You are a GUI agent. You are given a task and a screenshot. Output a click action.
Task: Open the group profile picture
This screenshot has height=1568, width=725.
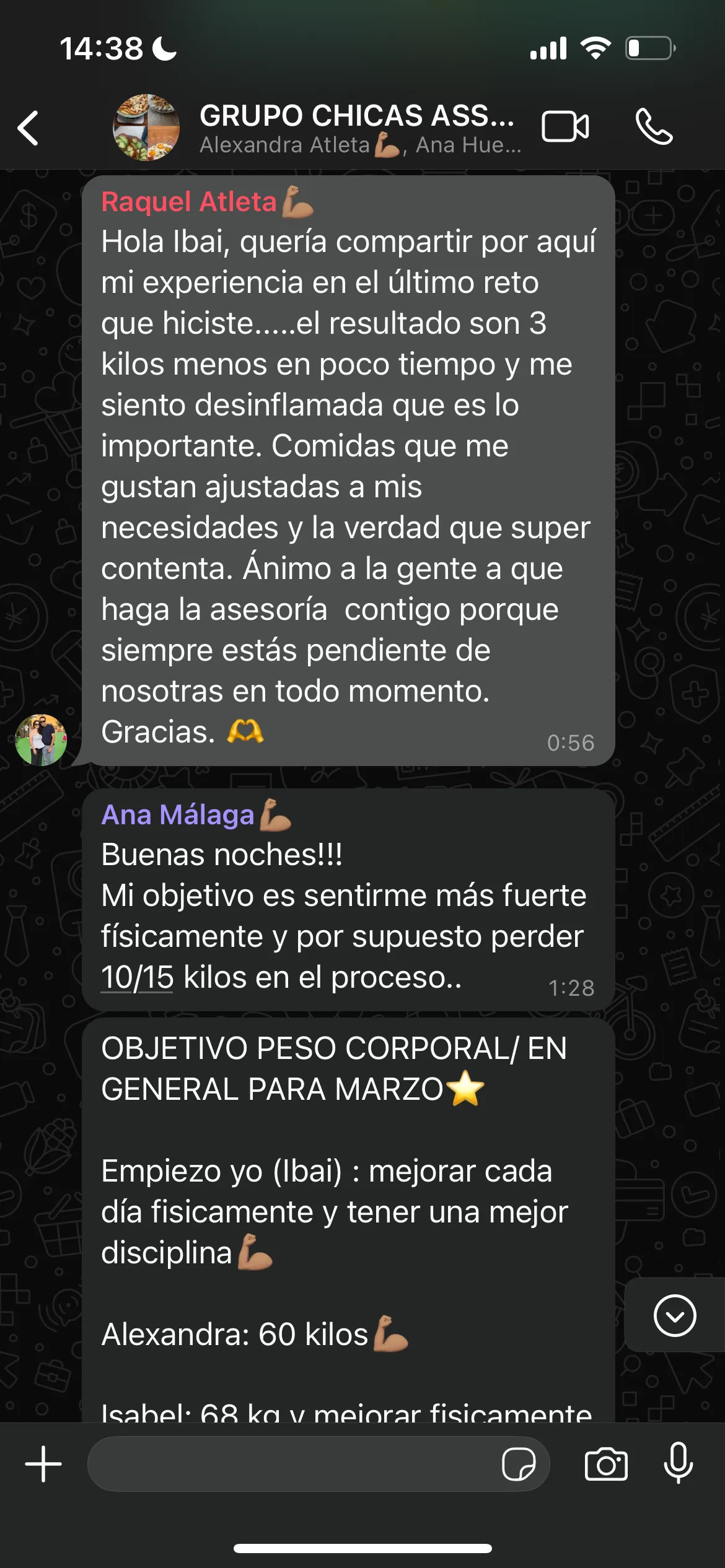coord(146,128)
